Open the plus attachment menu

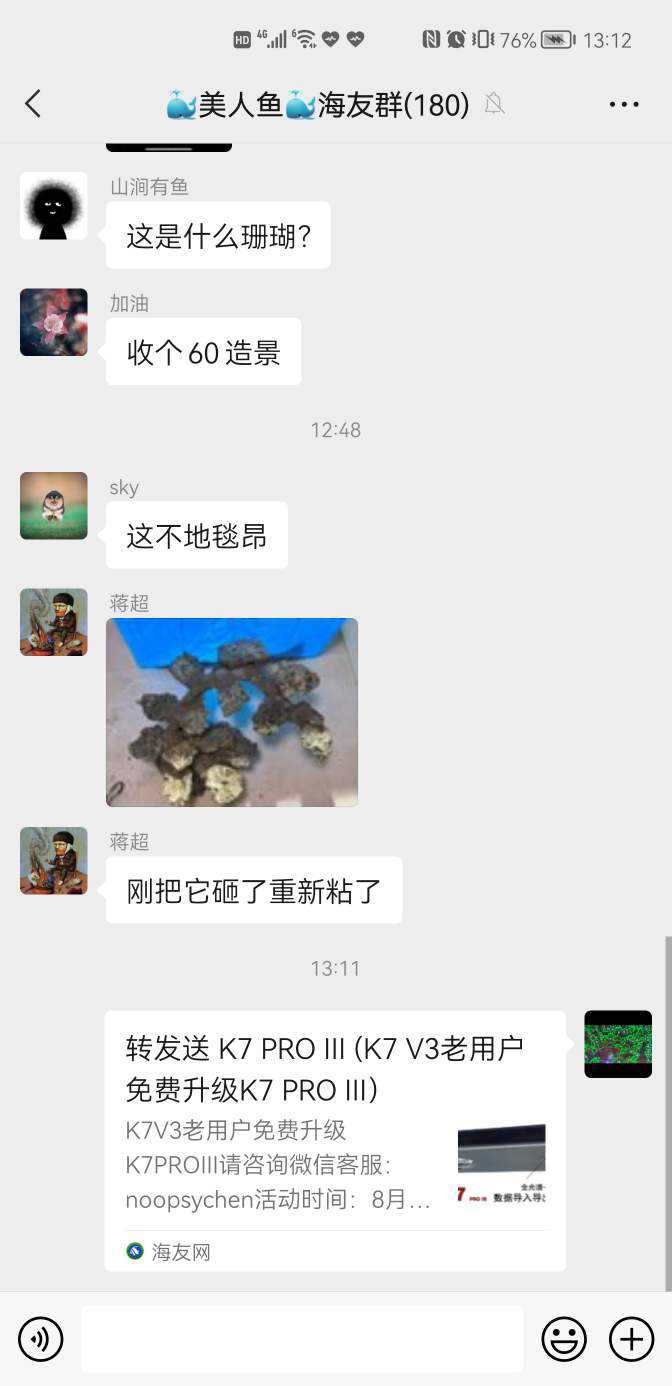click(x=631, y=1339)
